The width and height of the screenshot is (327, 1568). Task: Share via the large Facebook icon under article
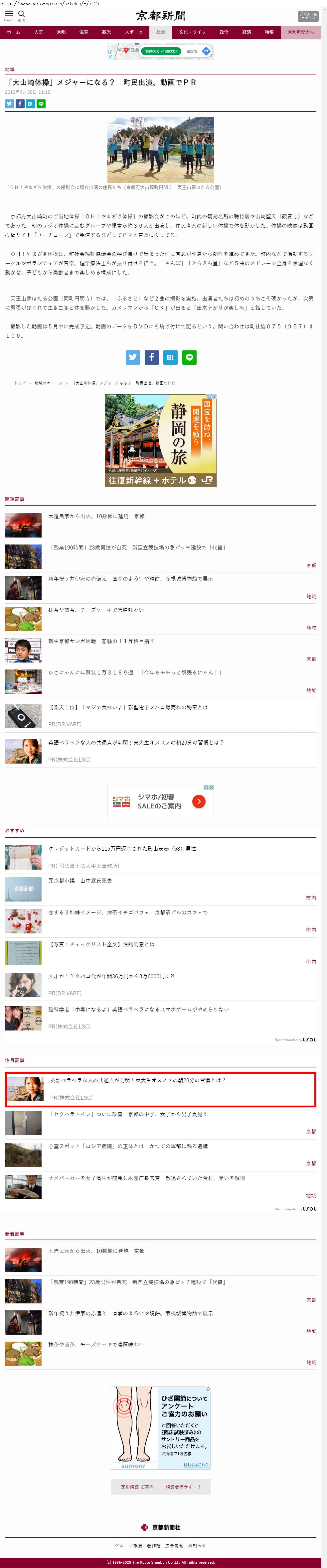pos(152,357)
